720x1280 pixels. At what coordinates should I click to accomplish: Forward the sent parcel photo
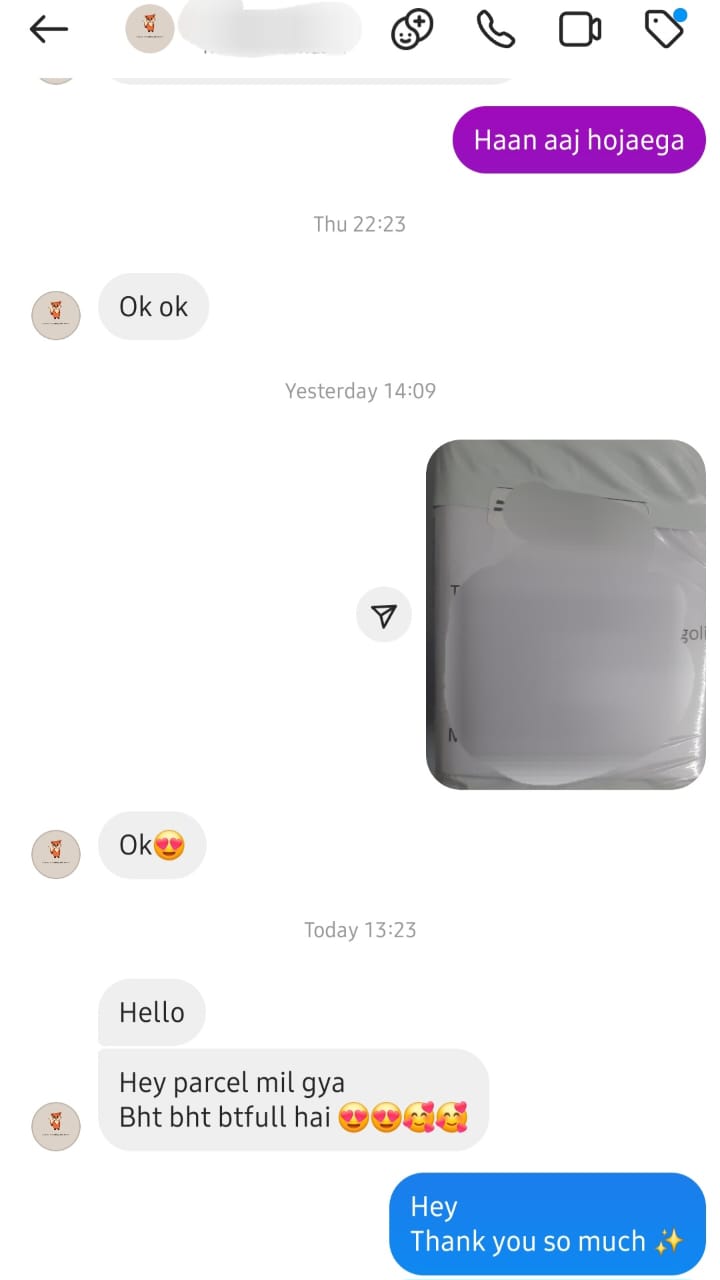pos(384,615)
